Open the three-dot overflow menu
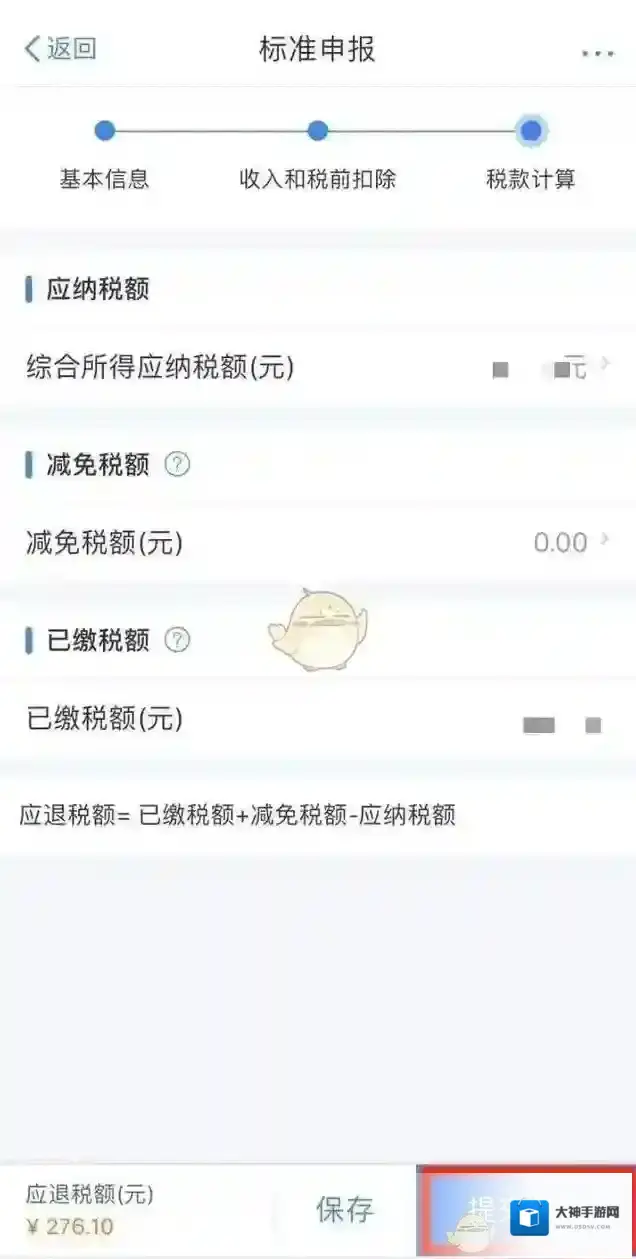 (597, 53)
